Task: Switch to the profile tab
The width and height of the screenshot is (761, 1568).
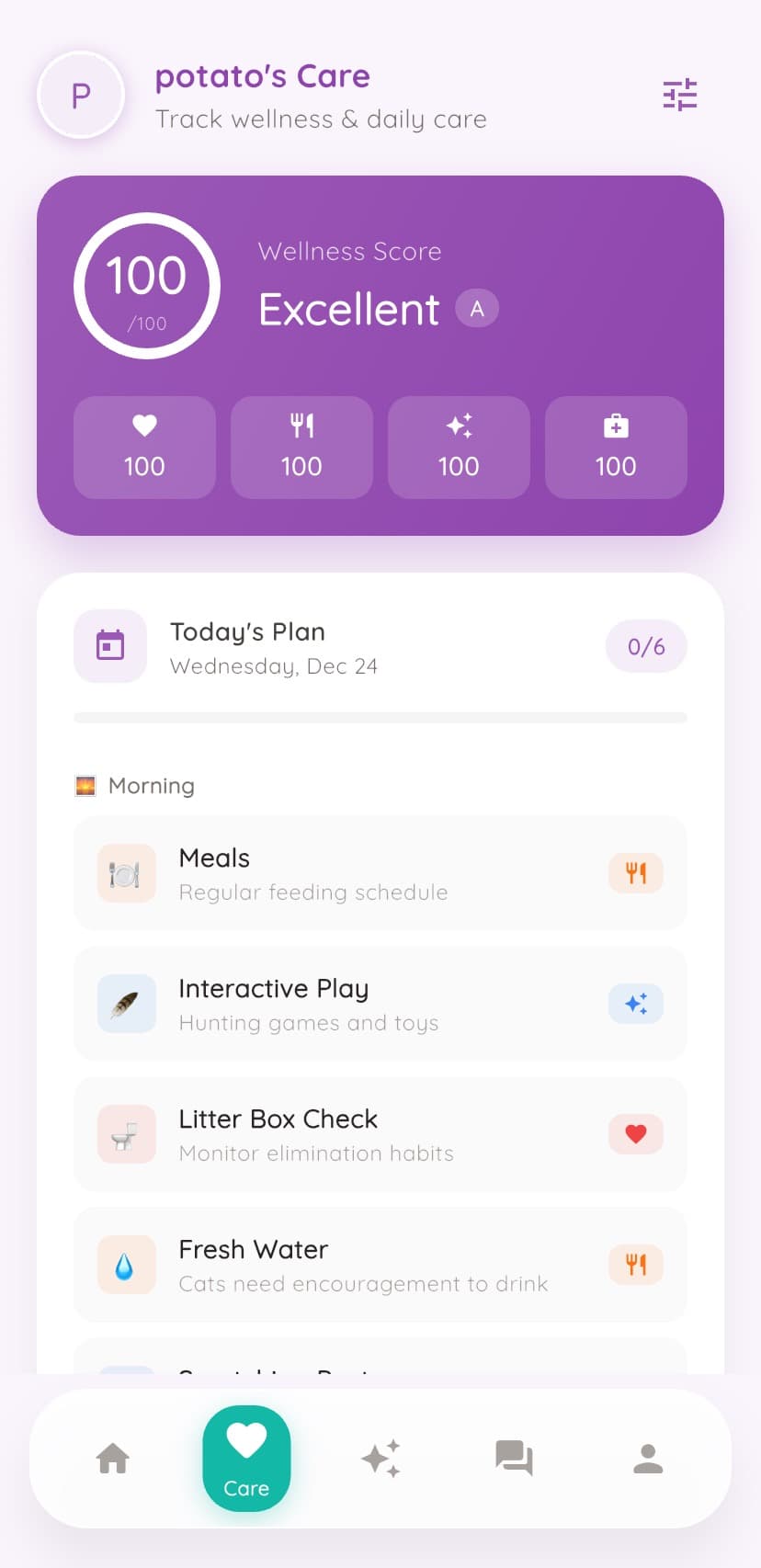Action: pyautogui.click(x=648, y=1459)
